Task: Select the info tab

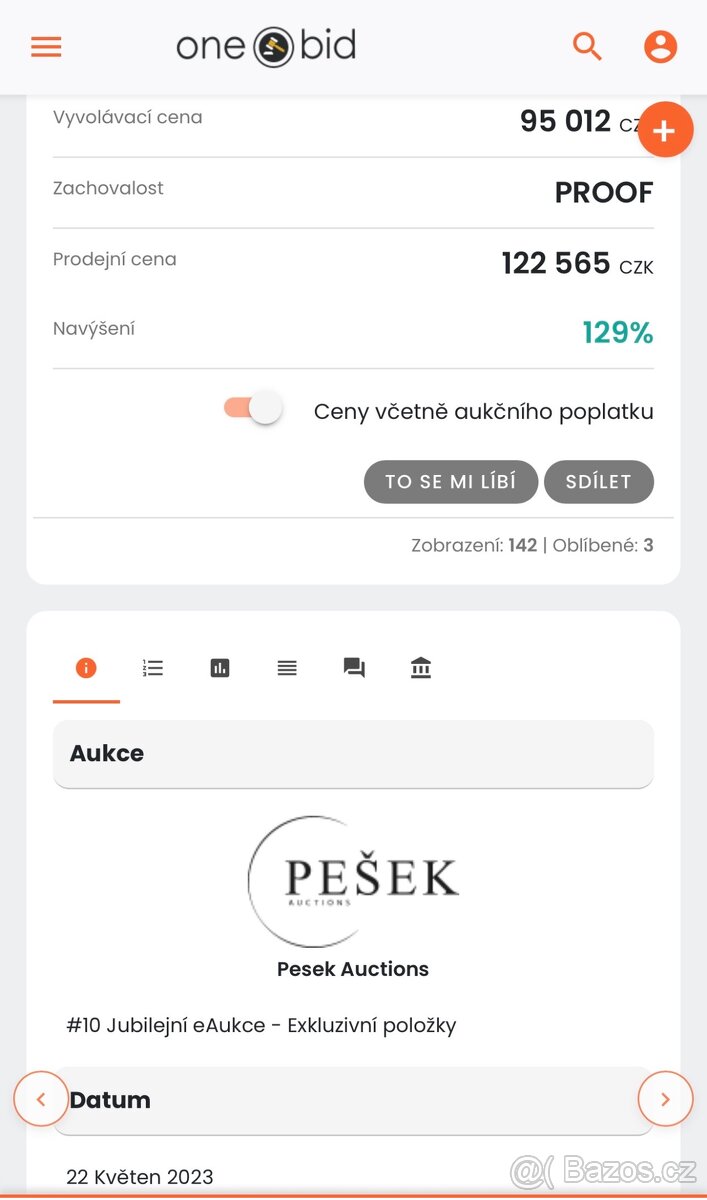Action: [86, 668]
